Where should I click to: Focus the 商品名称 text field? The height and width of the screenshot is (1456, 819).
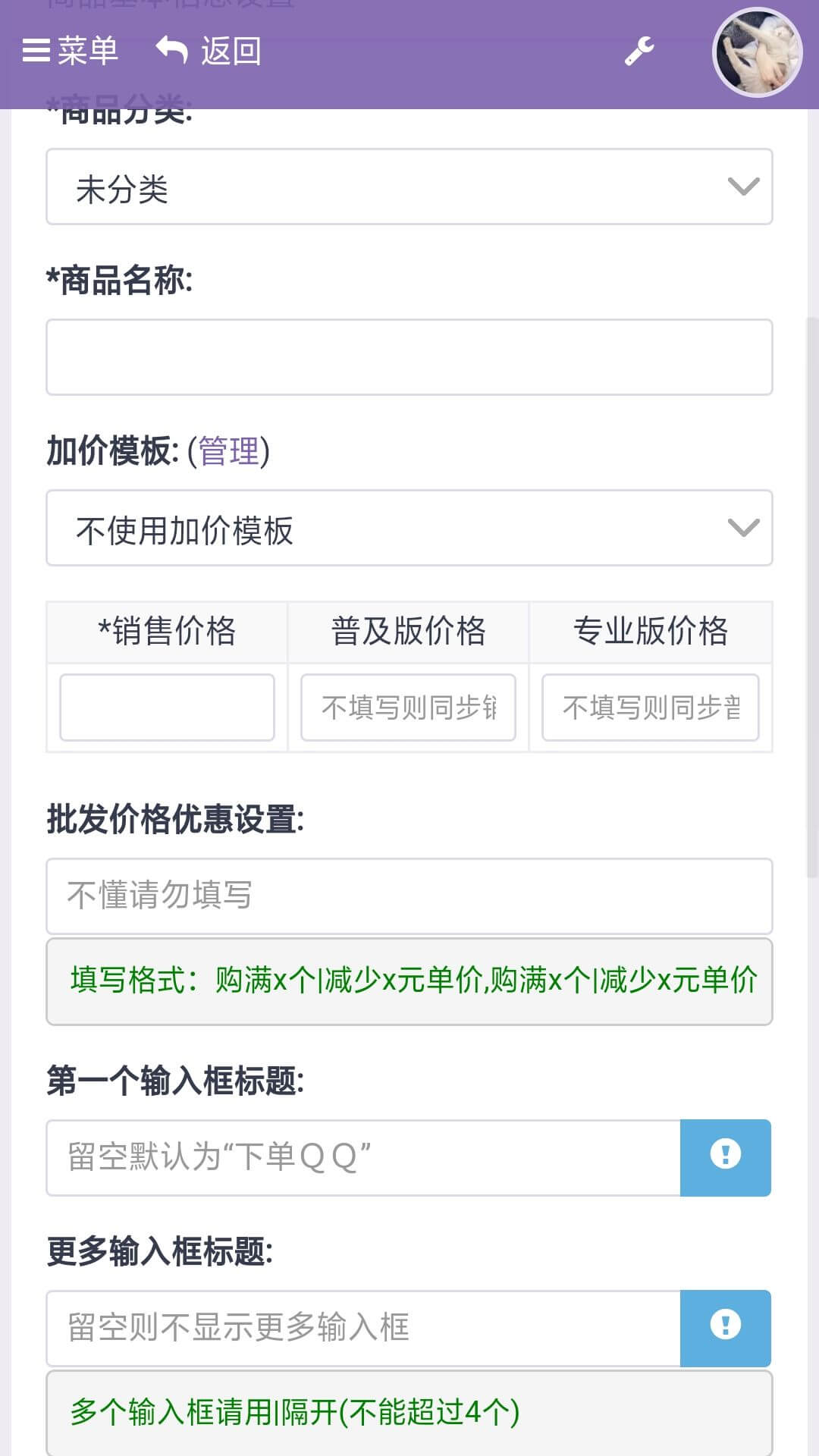[409, 357]
